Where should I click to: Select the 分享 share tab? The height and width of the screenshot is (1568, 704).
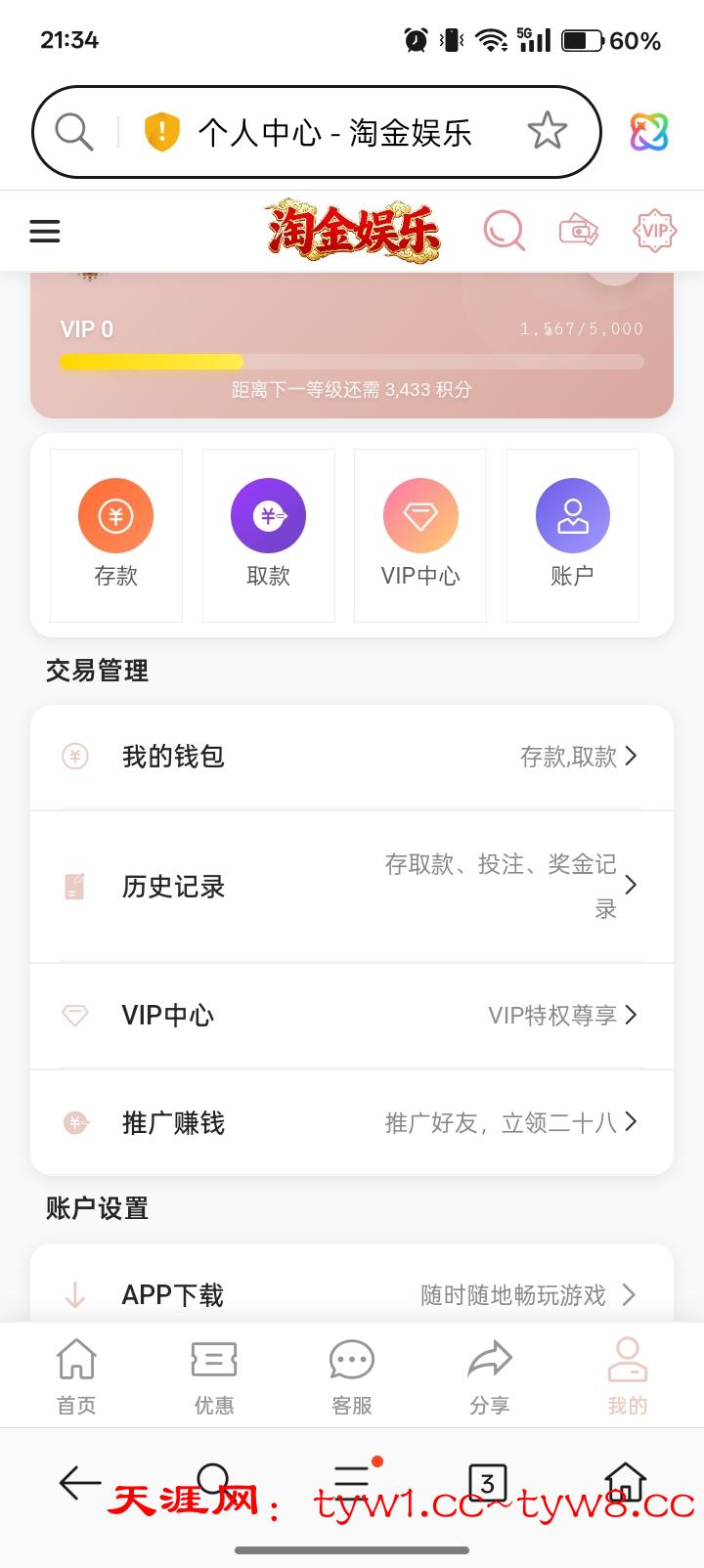(x=490, y=1375)
